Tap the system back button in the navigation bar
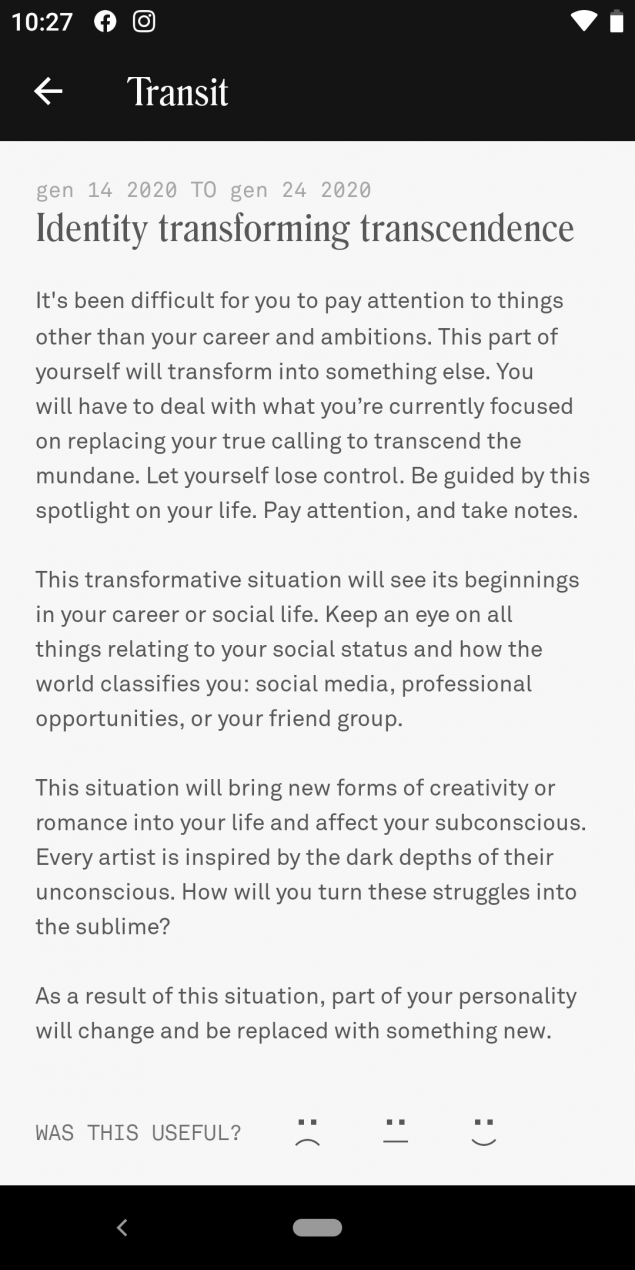This screenshot has height=1270, width=635. point(122,1228)
